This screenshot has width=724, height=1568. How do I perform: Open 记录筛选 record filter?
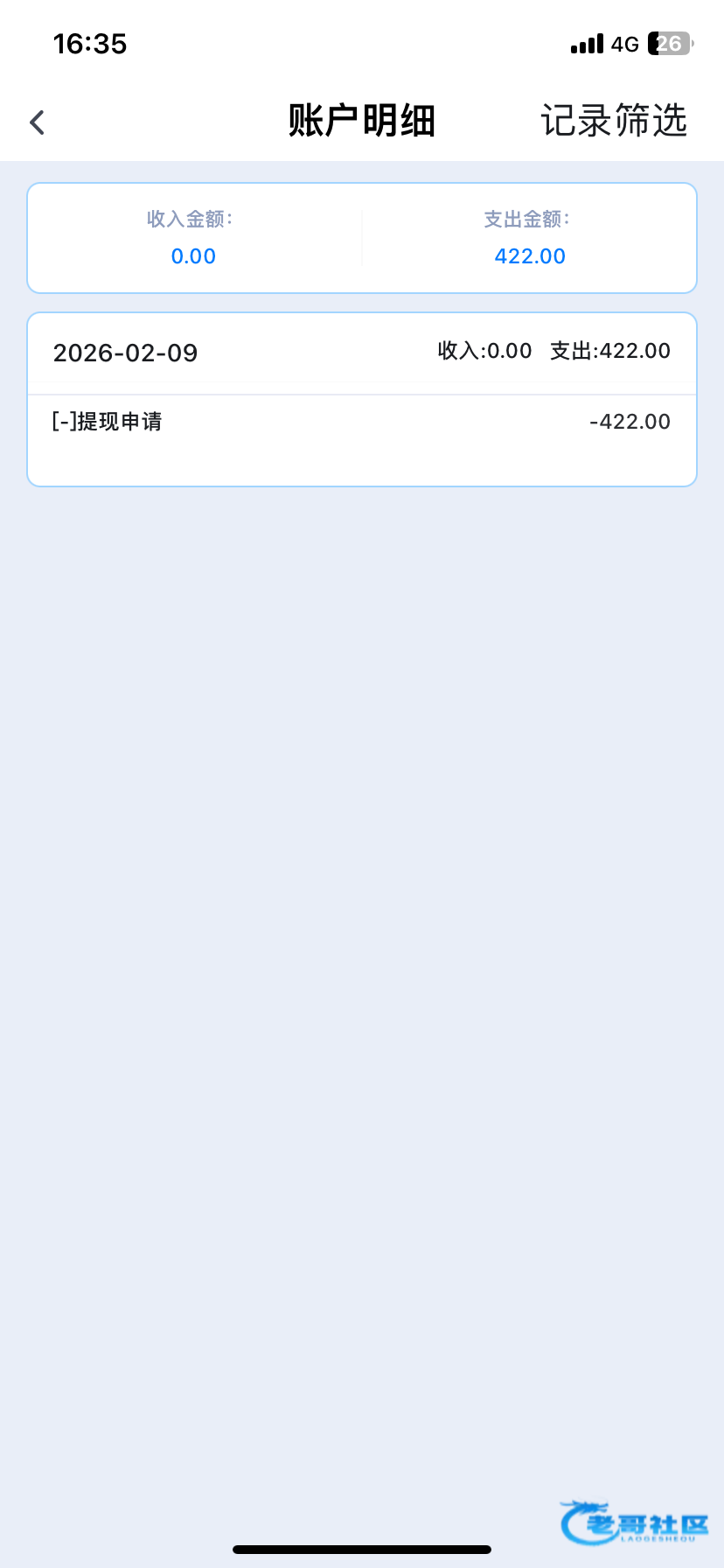(614, 121)
